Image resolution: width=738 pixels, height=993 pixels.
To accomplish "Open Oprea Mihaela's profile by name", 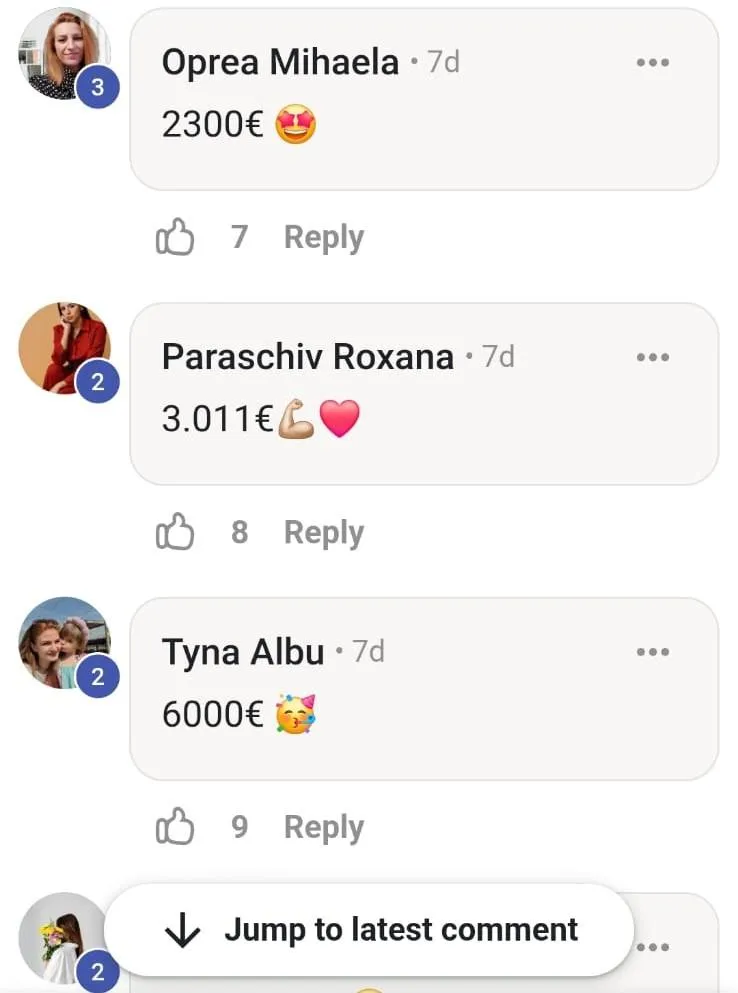I will point(280,63).
